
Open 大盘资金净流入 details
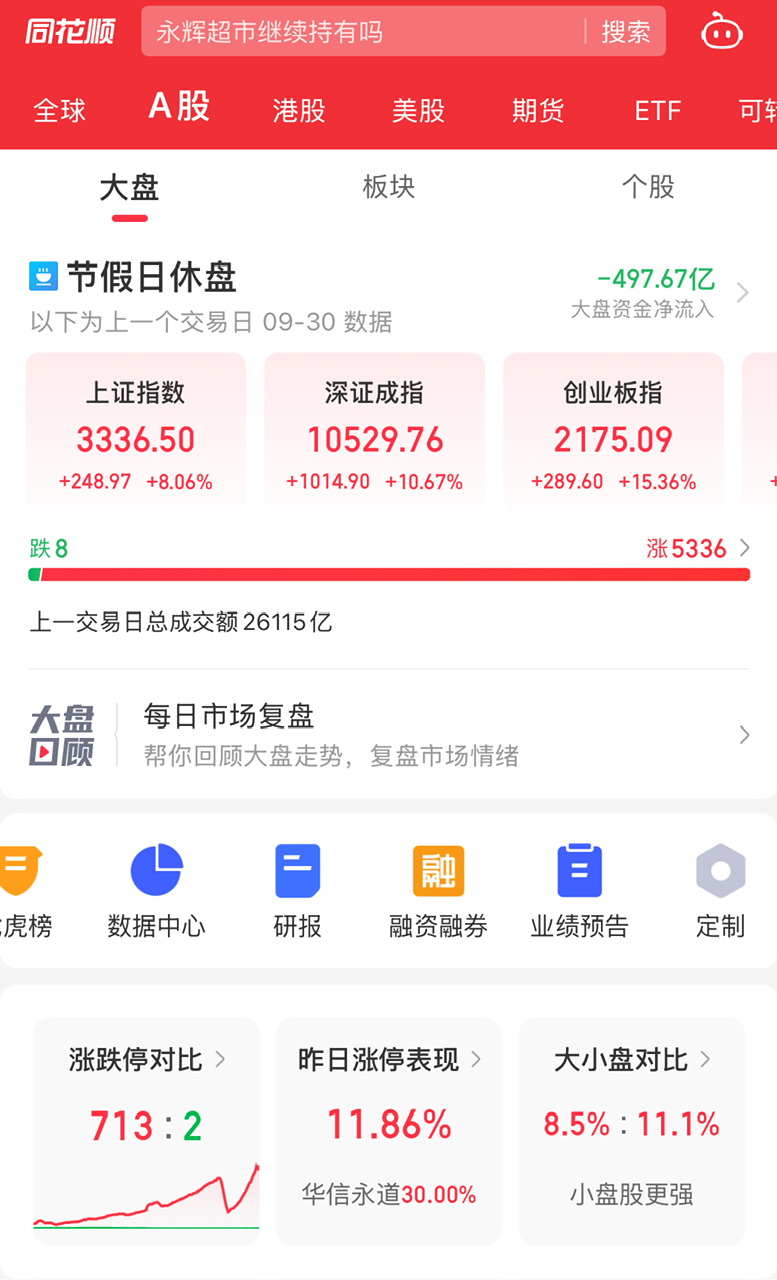659,293
